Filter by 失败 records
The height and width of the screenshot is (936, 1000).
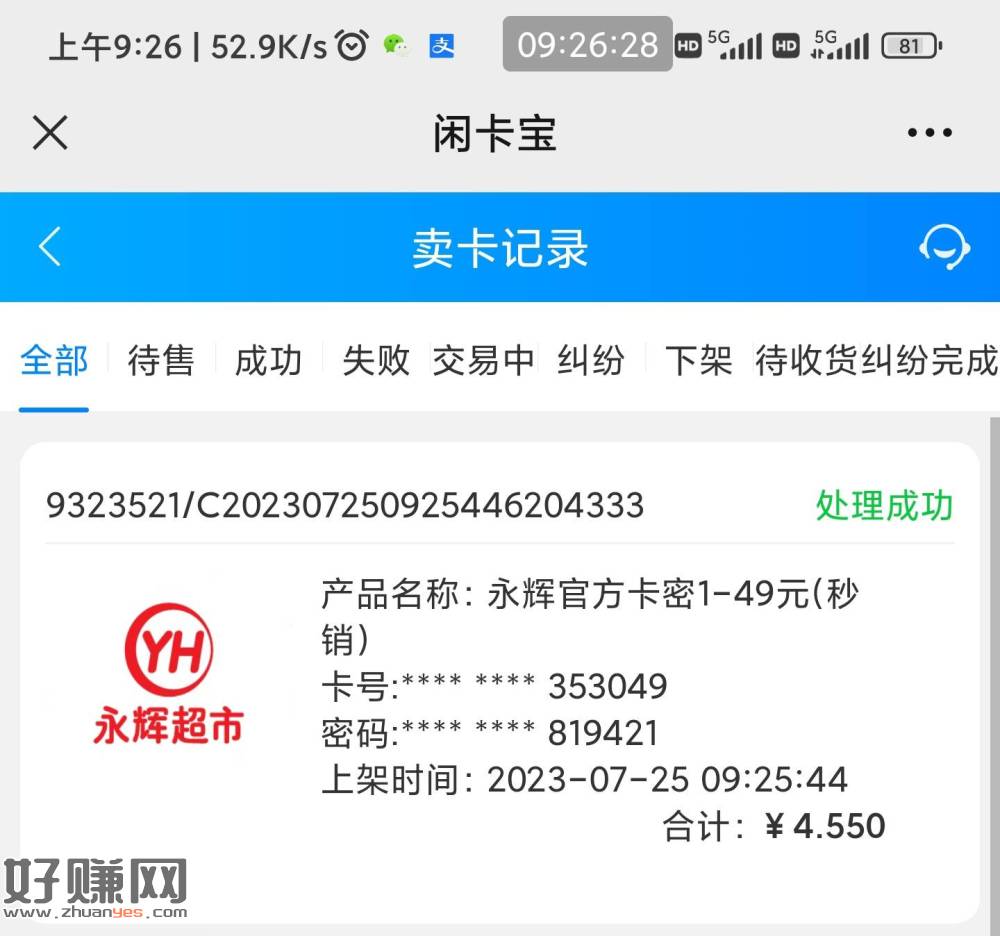coord(376,360)
